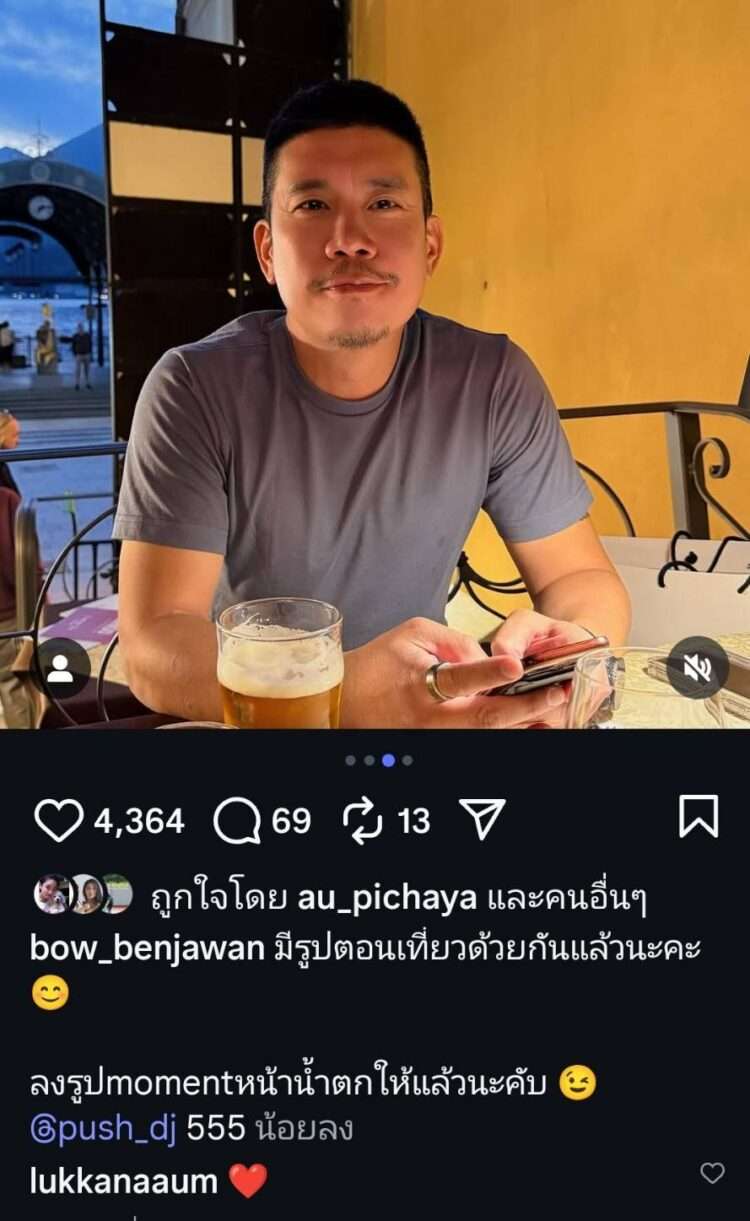The width and height of the screenshot is (750, 1221).
Task: Share the post via the paper plane icon
Action: coord(482,819)
